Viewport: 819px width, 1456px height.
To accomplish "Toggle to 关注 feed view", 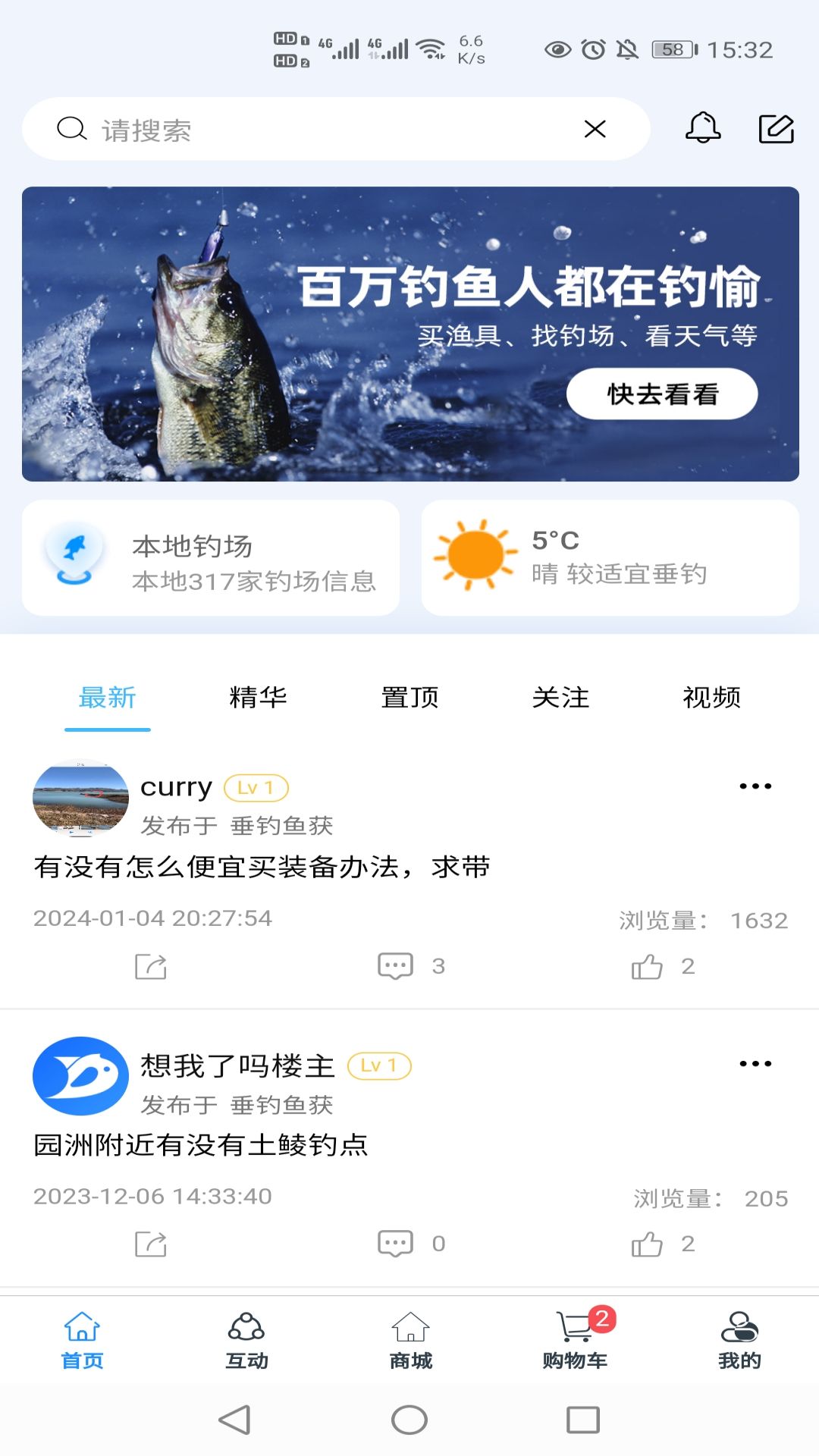I will [562, 698].
